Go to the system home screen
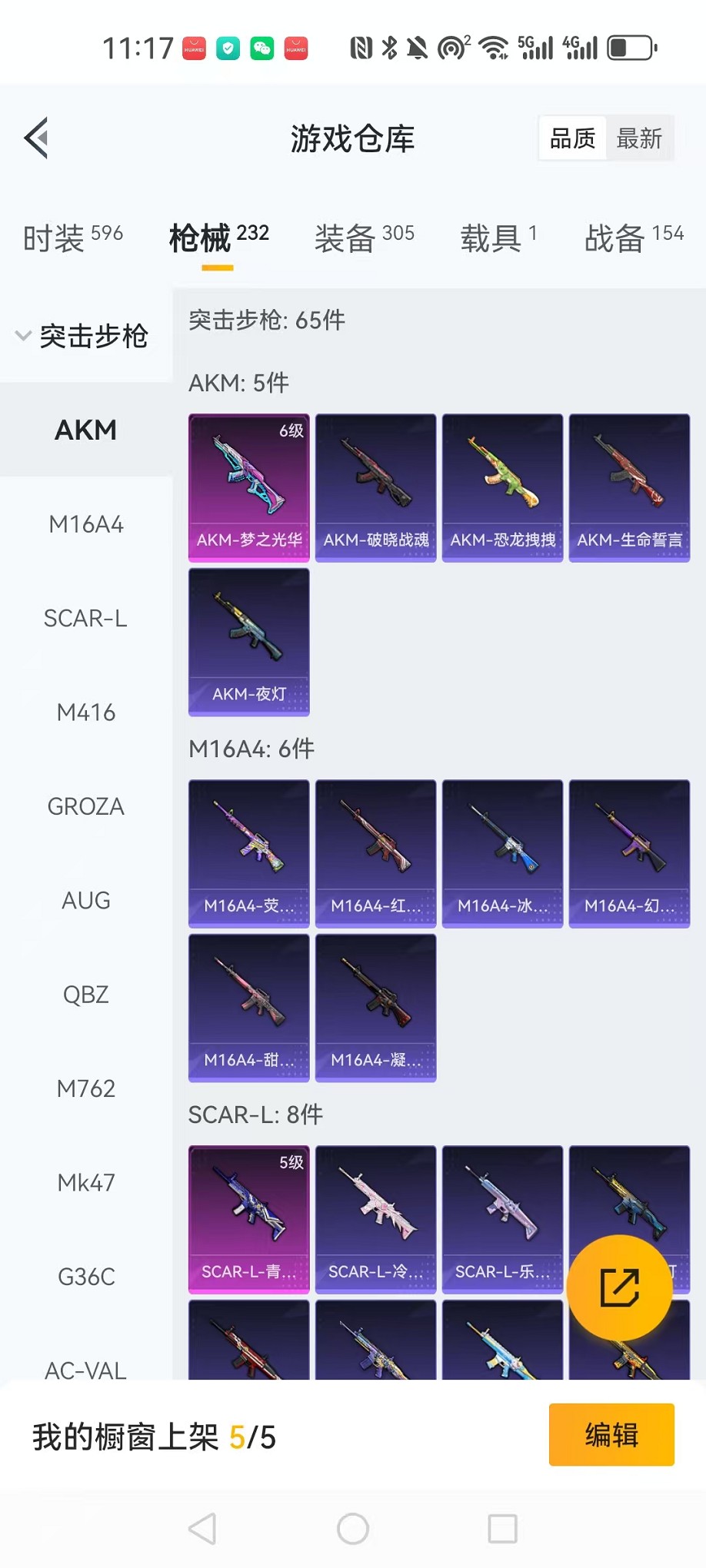The image size is (706, 1568). click(x=353, y=1529)
